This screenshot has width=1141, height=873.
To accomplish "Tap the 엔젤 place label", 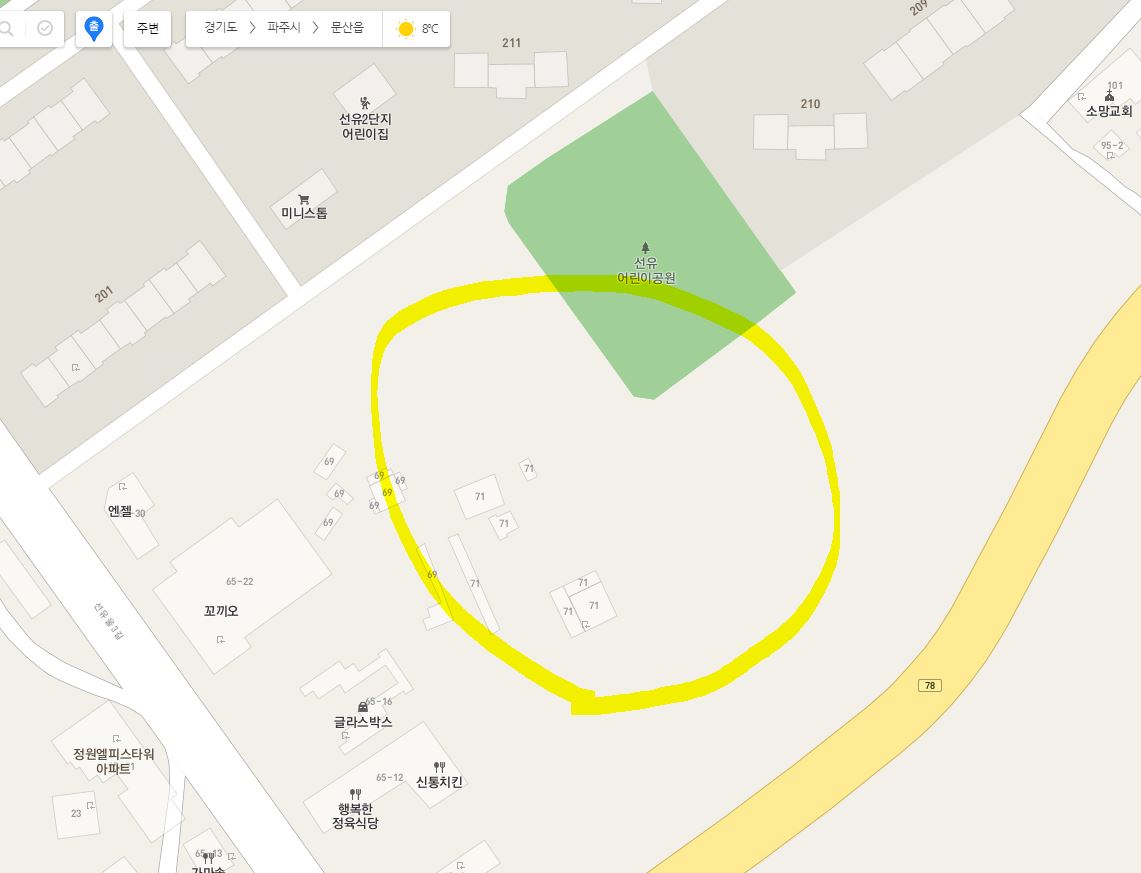I will point(120,510).
